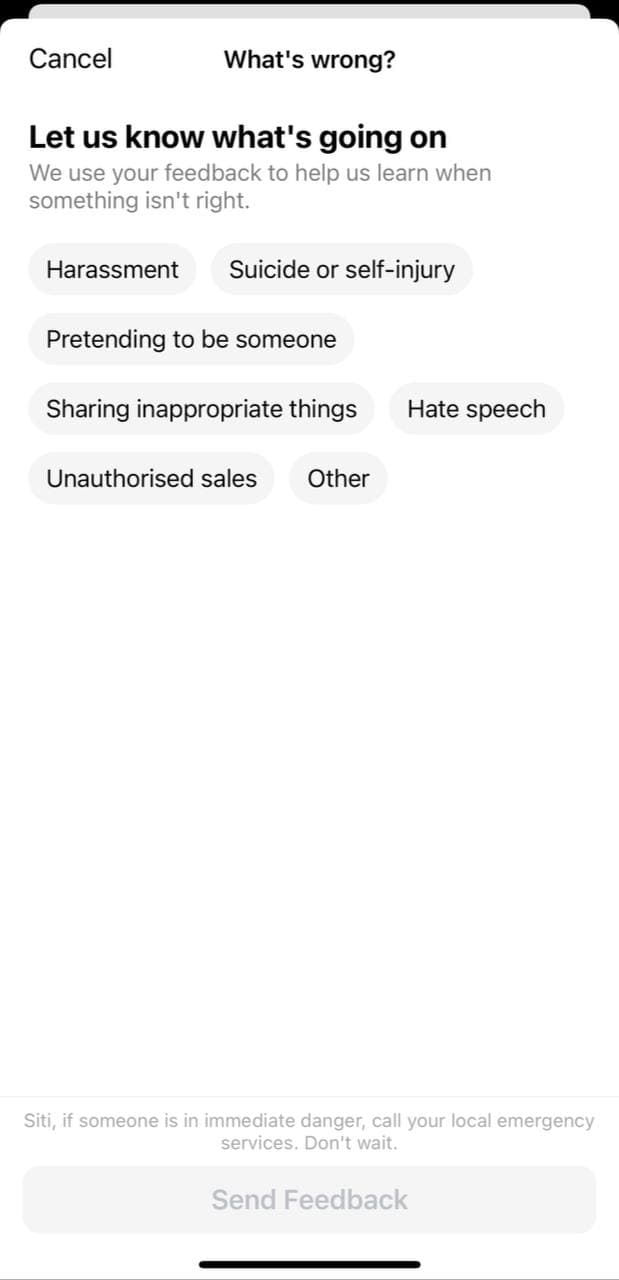Select Sharing inappropriate things chip

tap(201, 409)
